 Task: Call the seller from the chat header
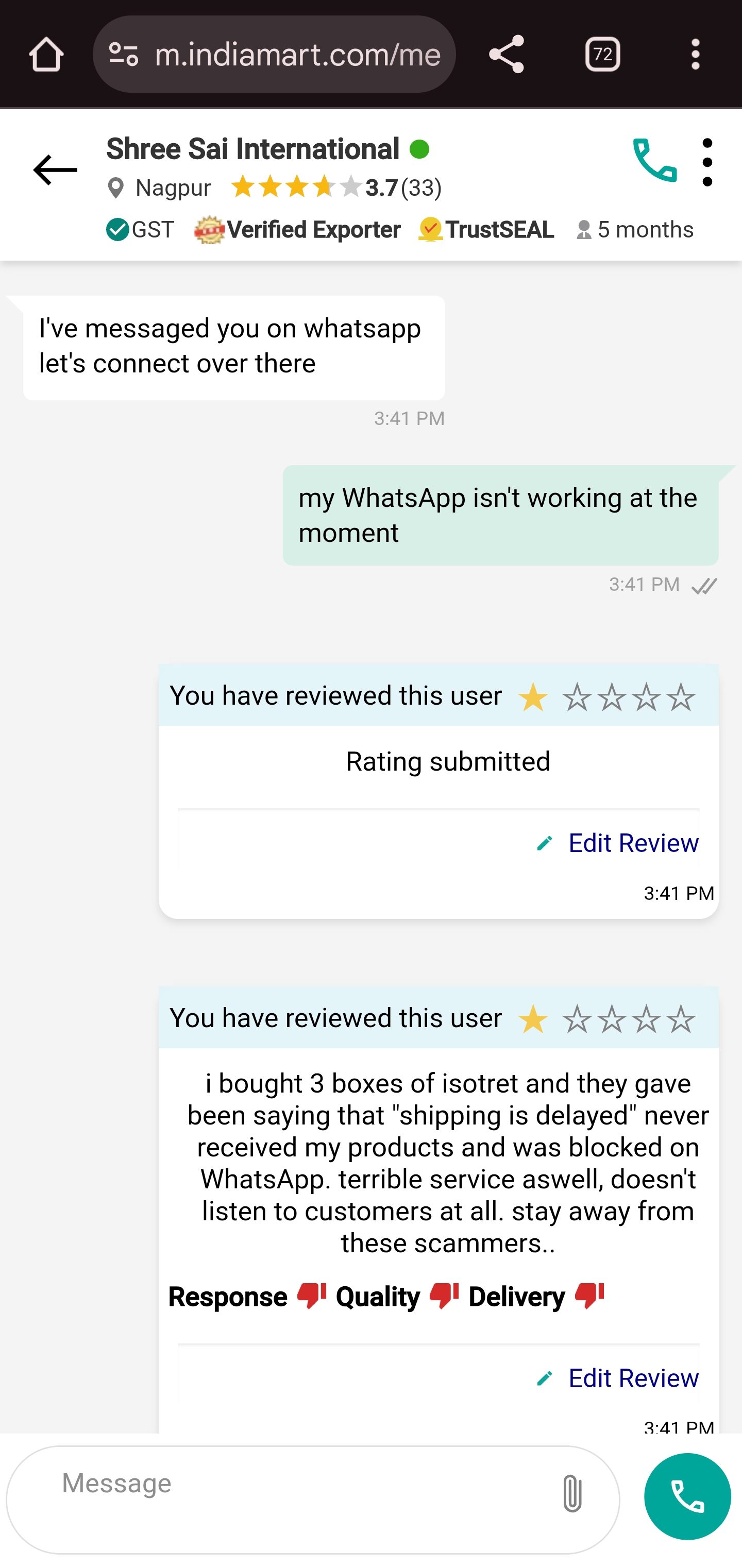[x=654, y=161]
